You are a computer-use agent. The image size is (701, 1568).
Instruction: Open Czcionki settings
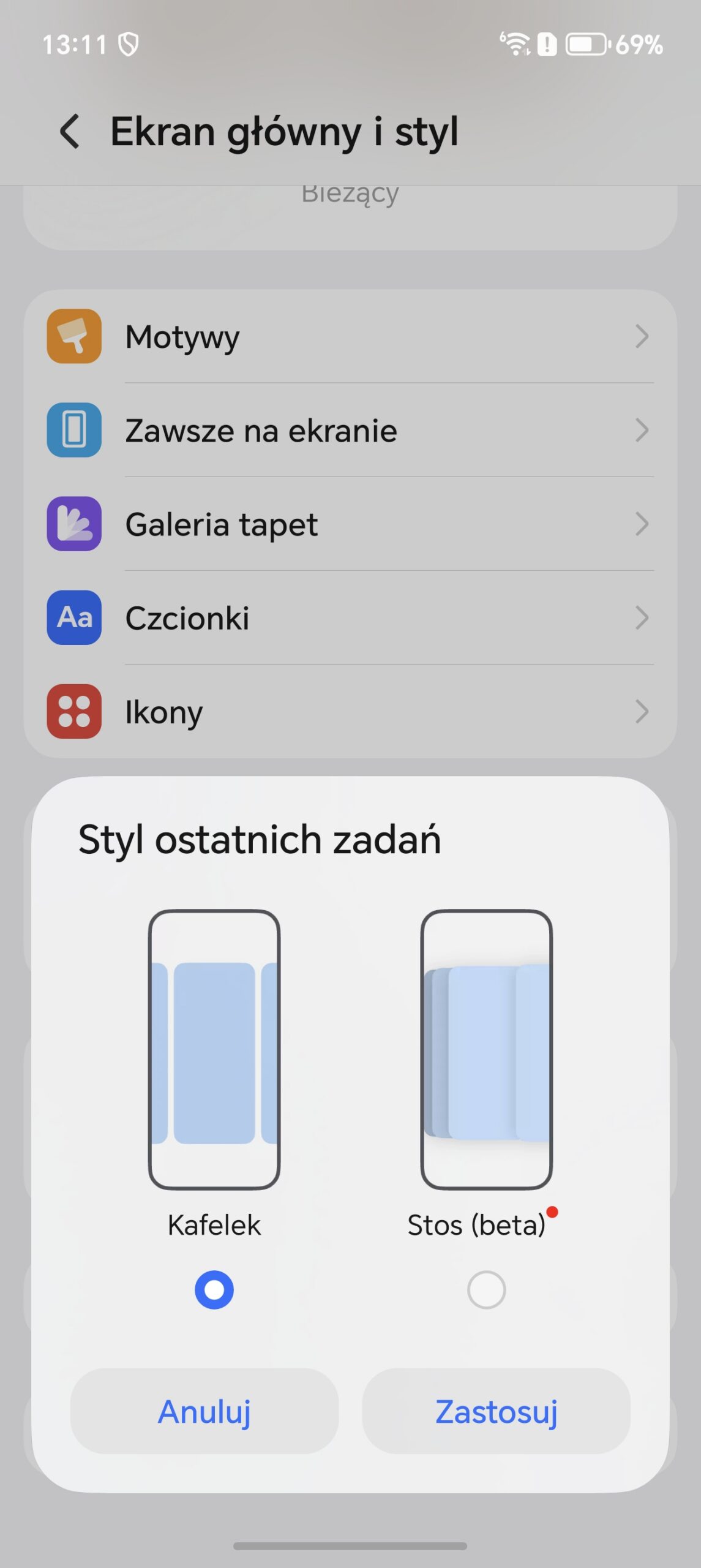350,617
